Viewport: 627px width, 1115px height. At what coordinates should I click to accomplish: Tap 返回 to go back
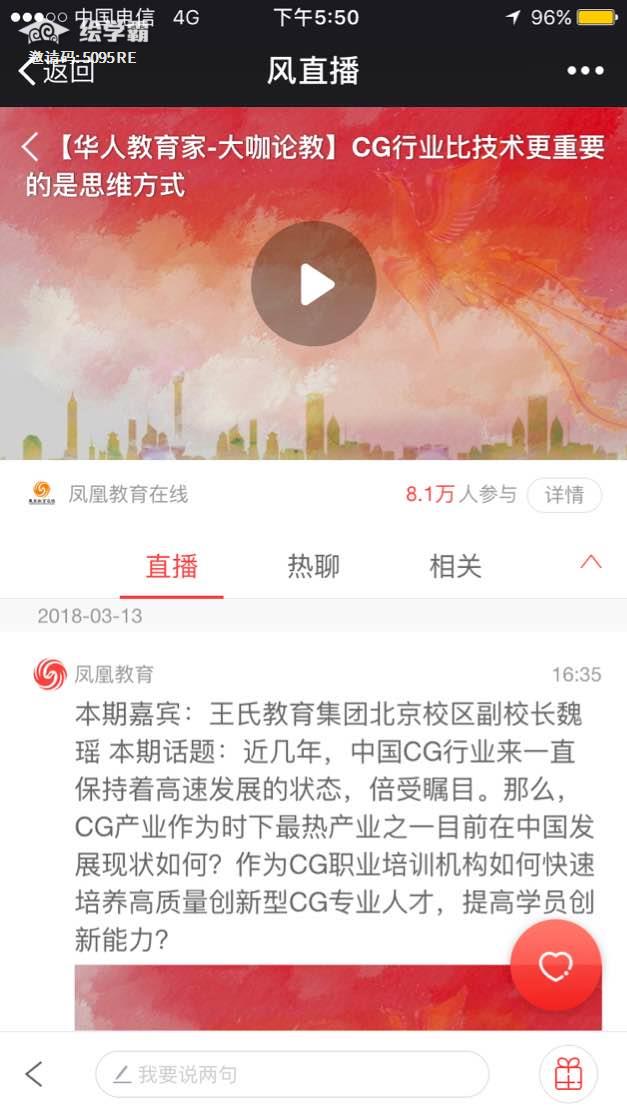(56, 71)
